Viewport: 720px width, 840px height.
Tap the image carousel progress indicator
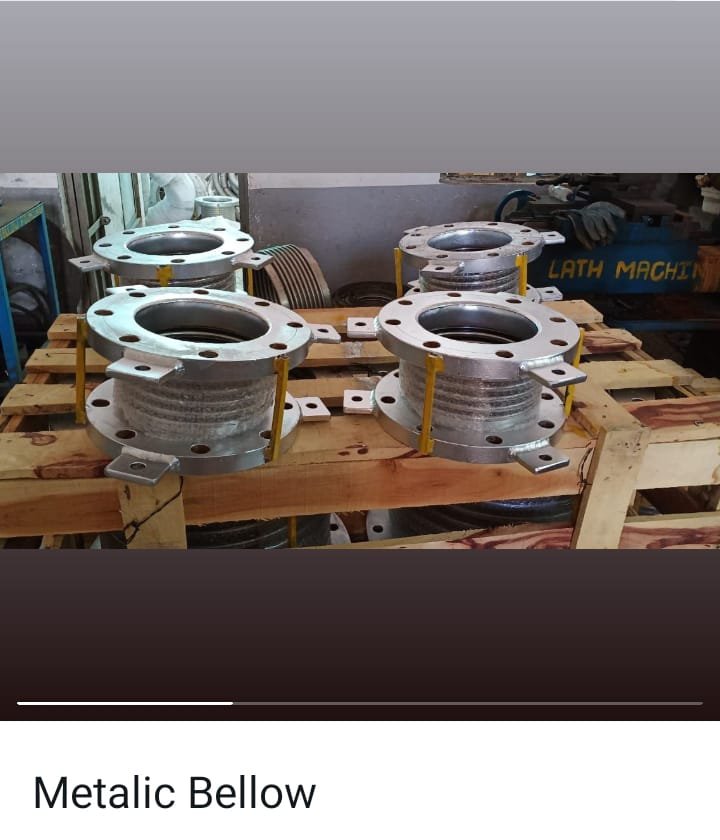point(360,703)
